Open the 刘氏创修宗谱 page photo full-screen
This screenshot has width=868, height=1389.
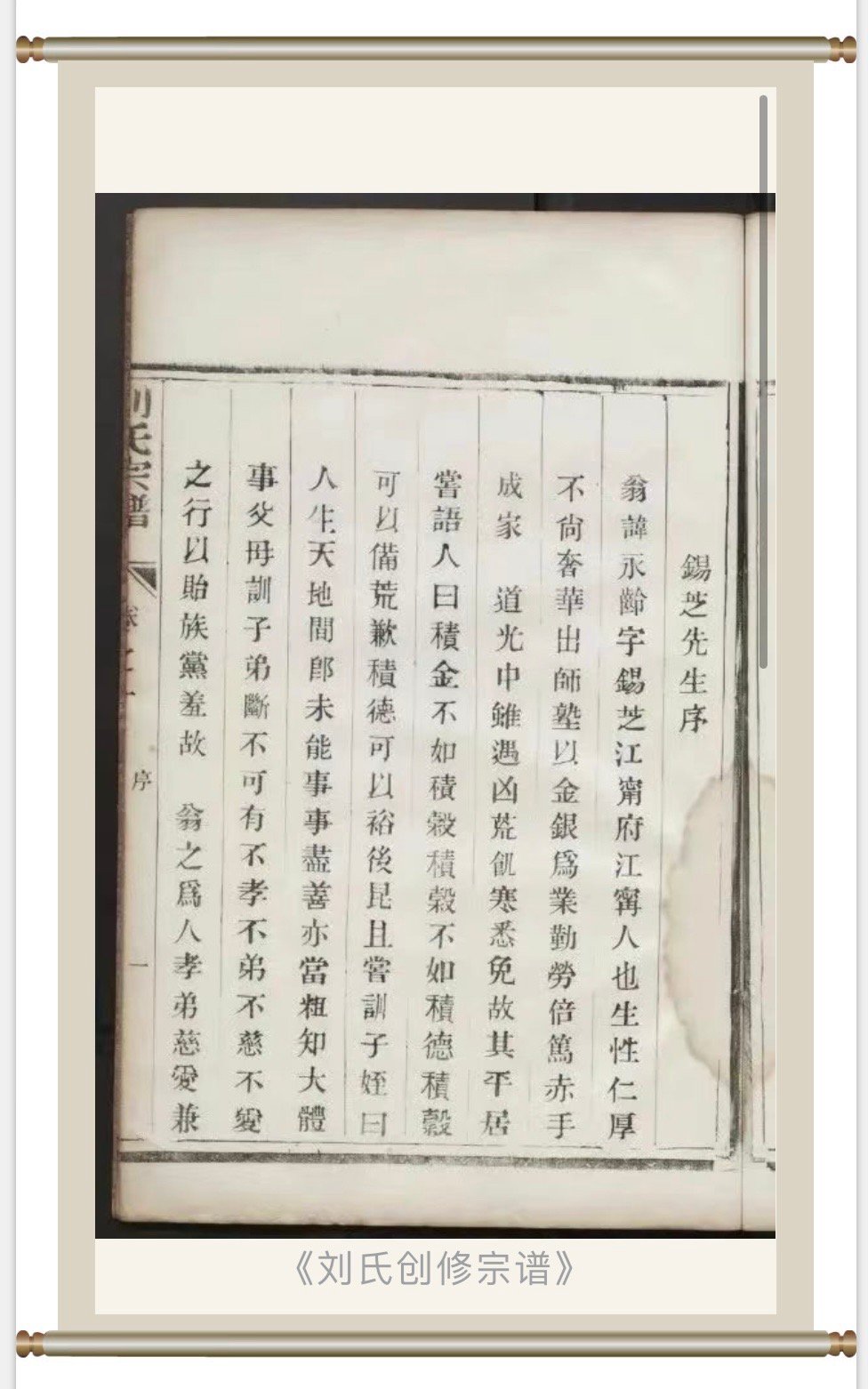pos(435,715)
